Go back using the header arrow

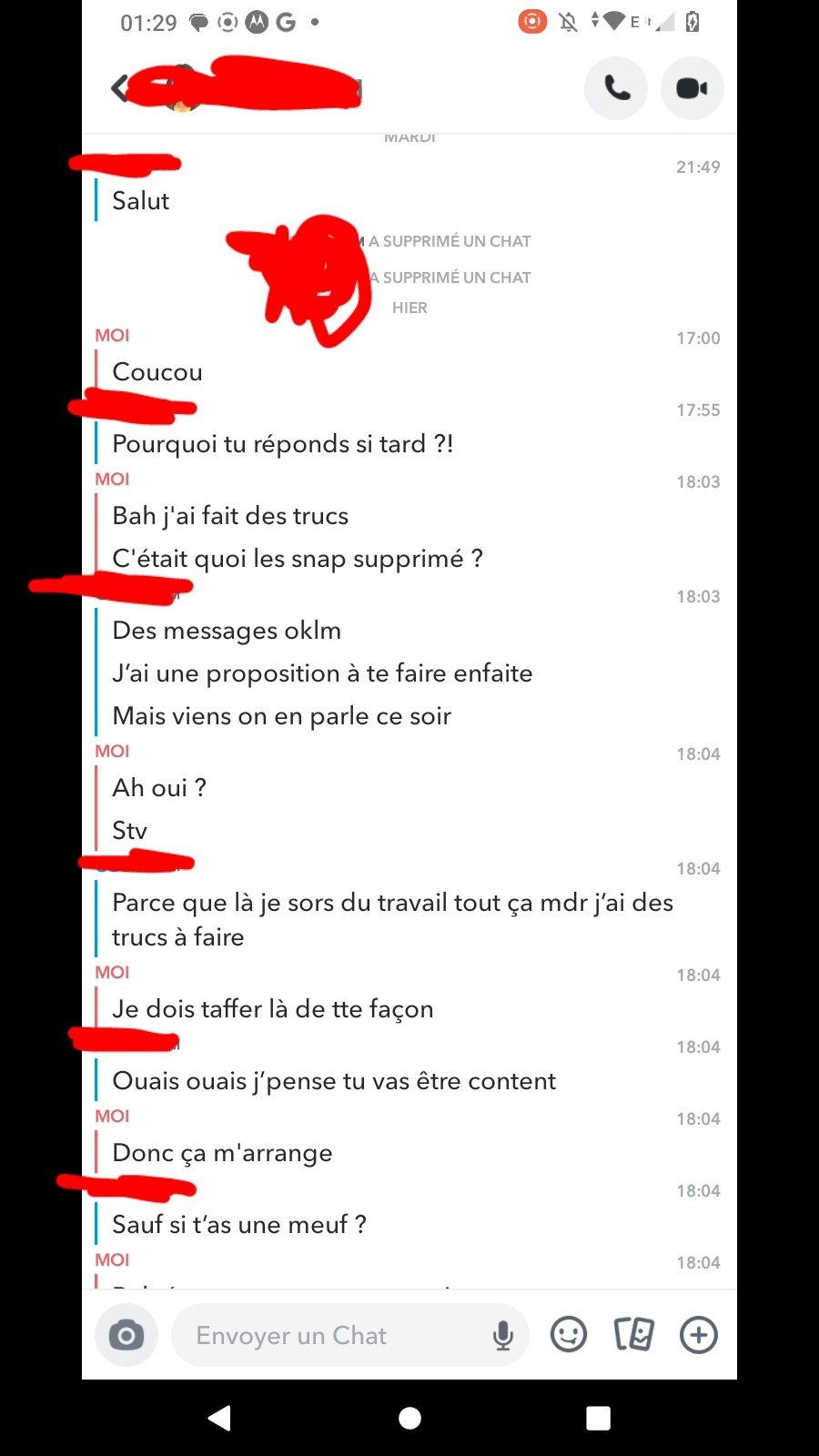118,88
